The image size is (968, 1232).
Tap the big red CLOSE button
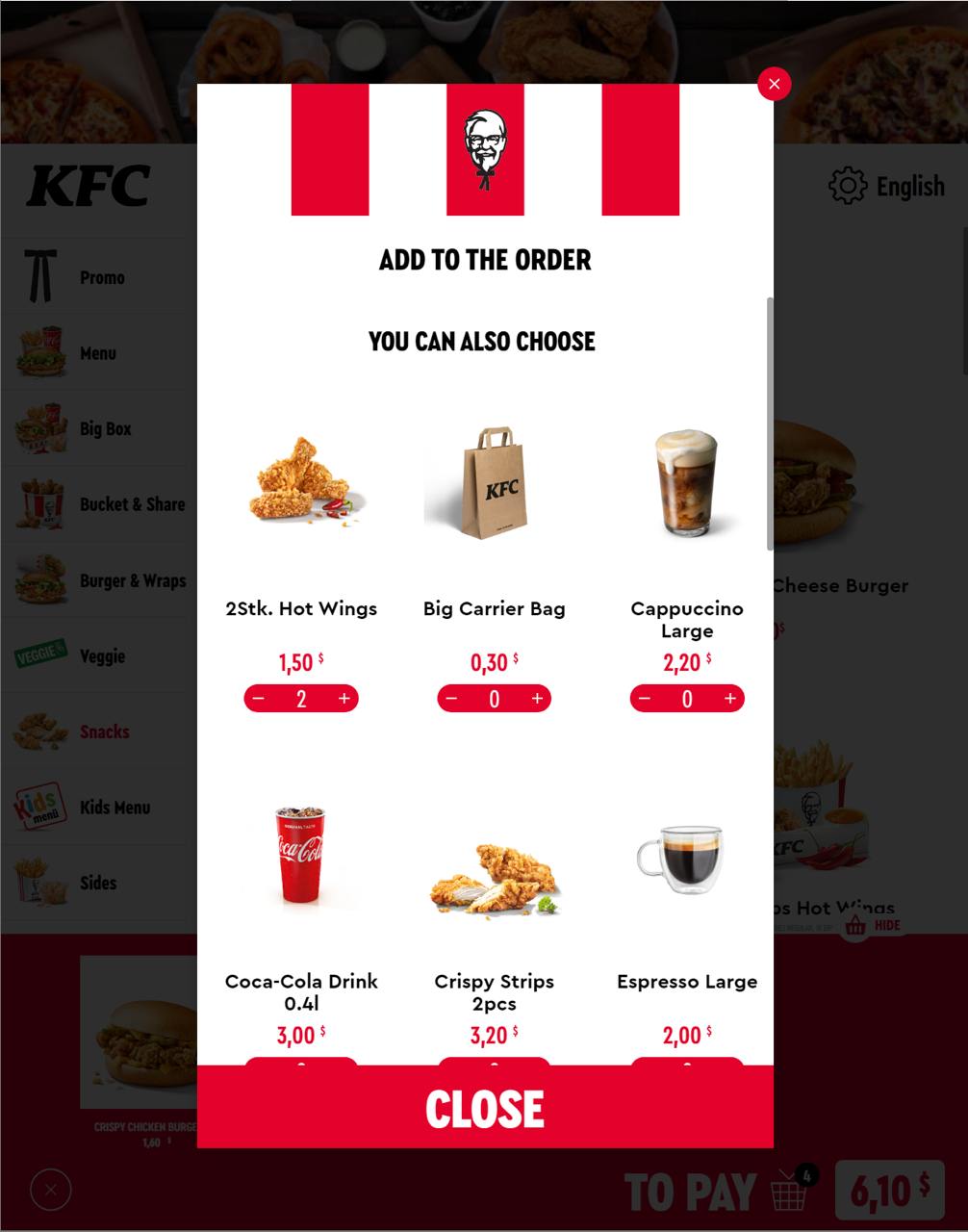[x=485, y=1108]
